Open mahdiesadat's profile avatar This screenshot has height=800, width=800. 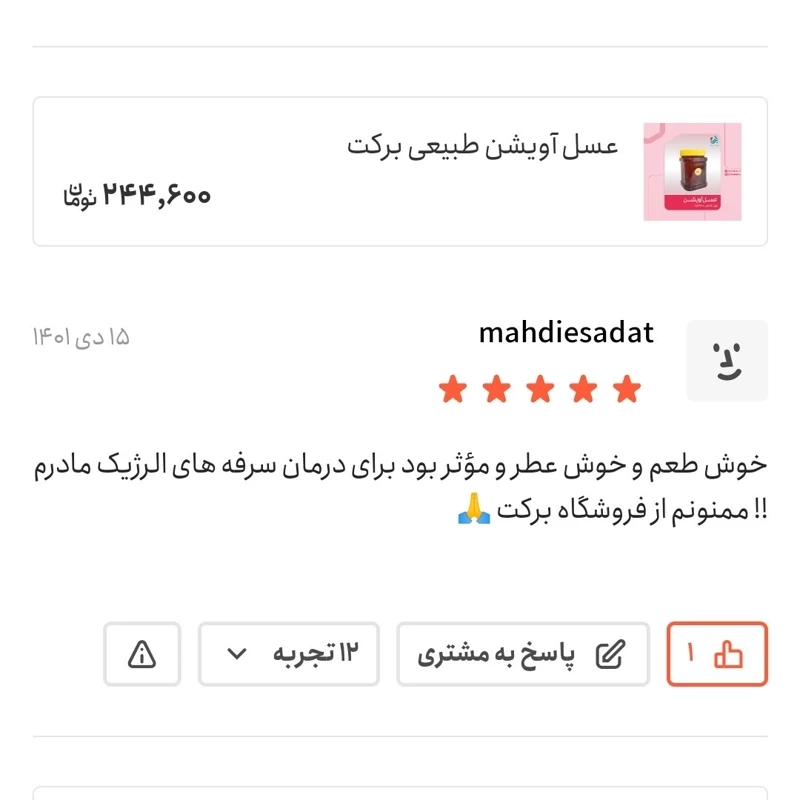(x=727, y=361)
